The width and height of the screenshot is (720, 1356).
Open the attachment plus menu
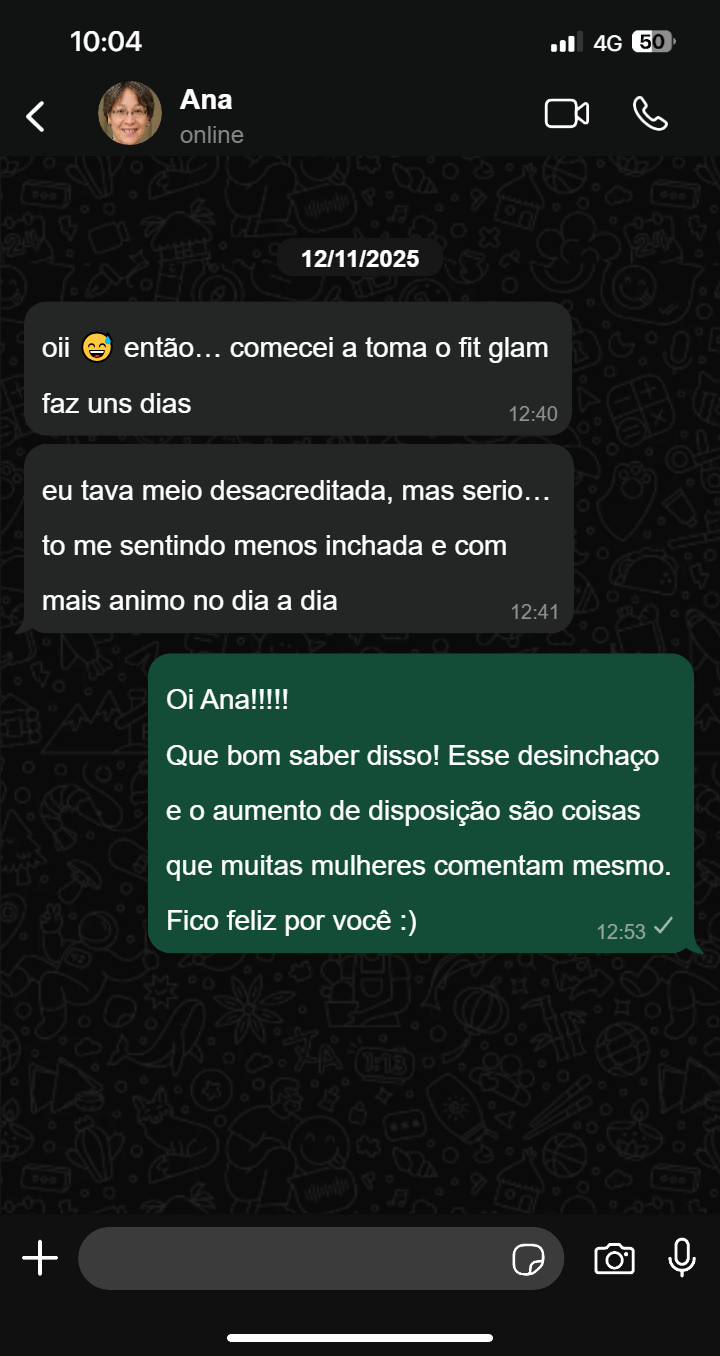[40, 1258]
